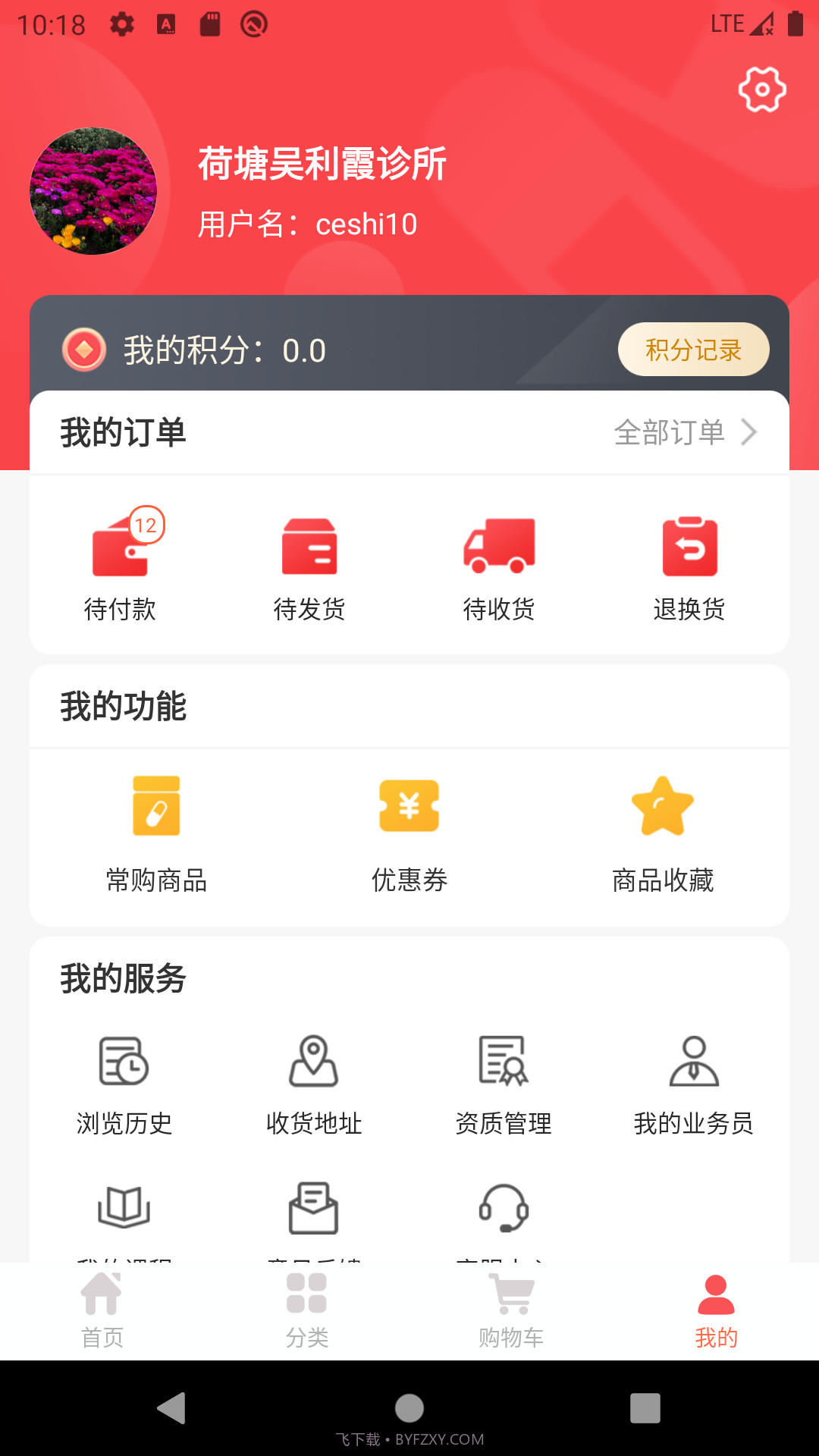Image resolution: width=819 pixels, height=1456 pixels.
Task: Click the profile avatar photo
Action: point(94,191)
